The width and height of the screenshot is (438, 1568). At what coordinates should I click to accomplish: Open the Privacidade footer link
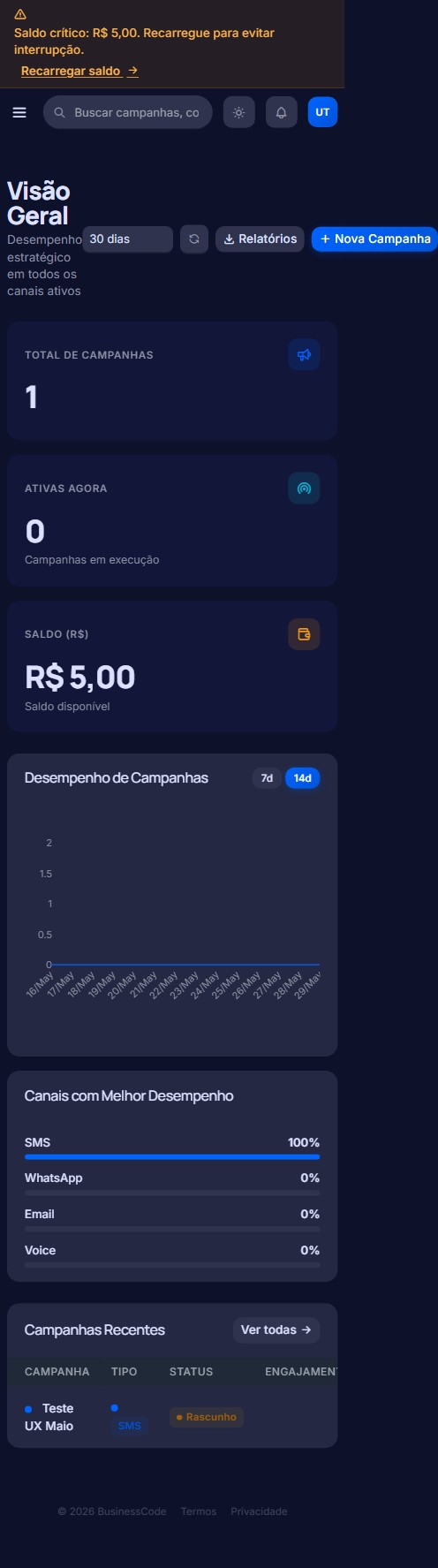click(259, 1511)
